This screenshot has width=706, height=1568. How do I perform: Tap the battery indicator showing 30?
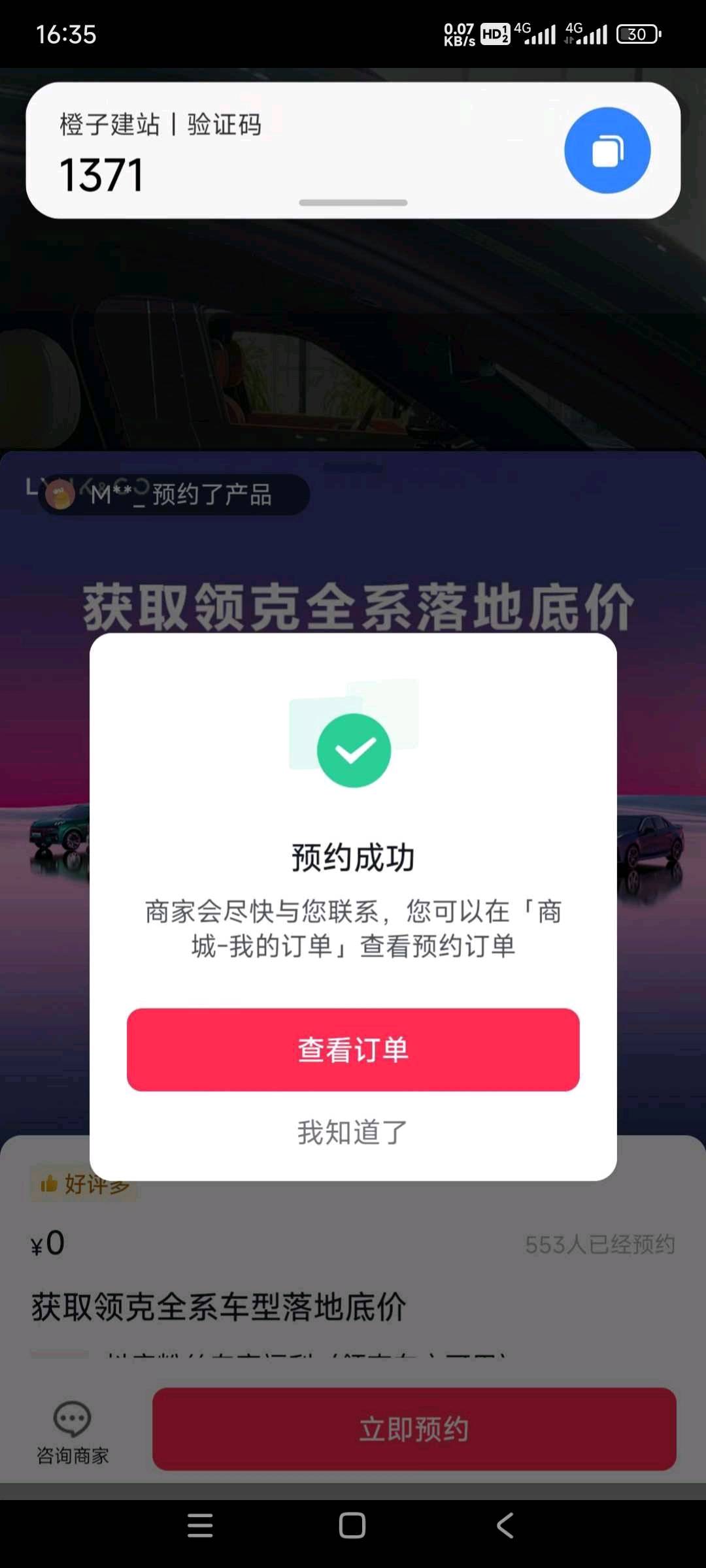tap(637, 34)
